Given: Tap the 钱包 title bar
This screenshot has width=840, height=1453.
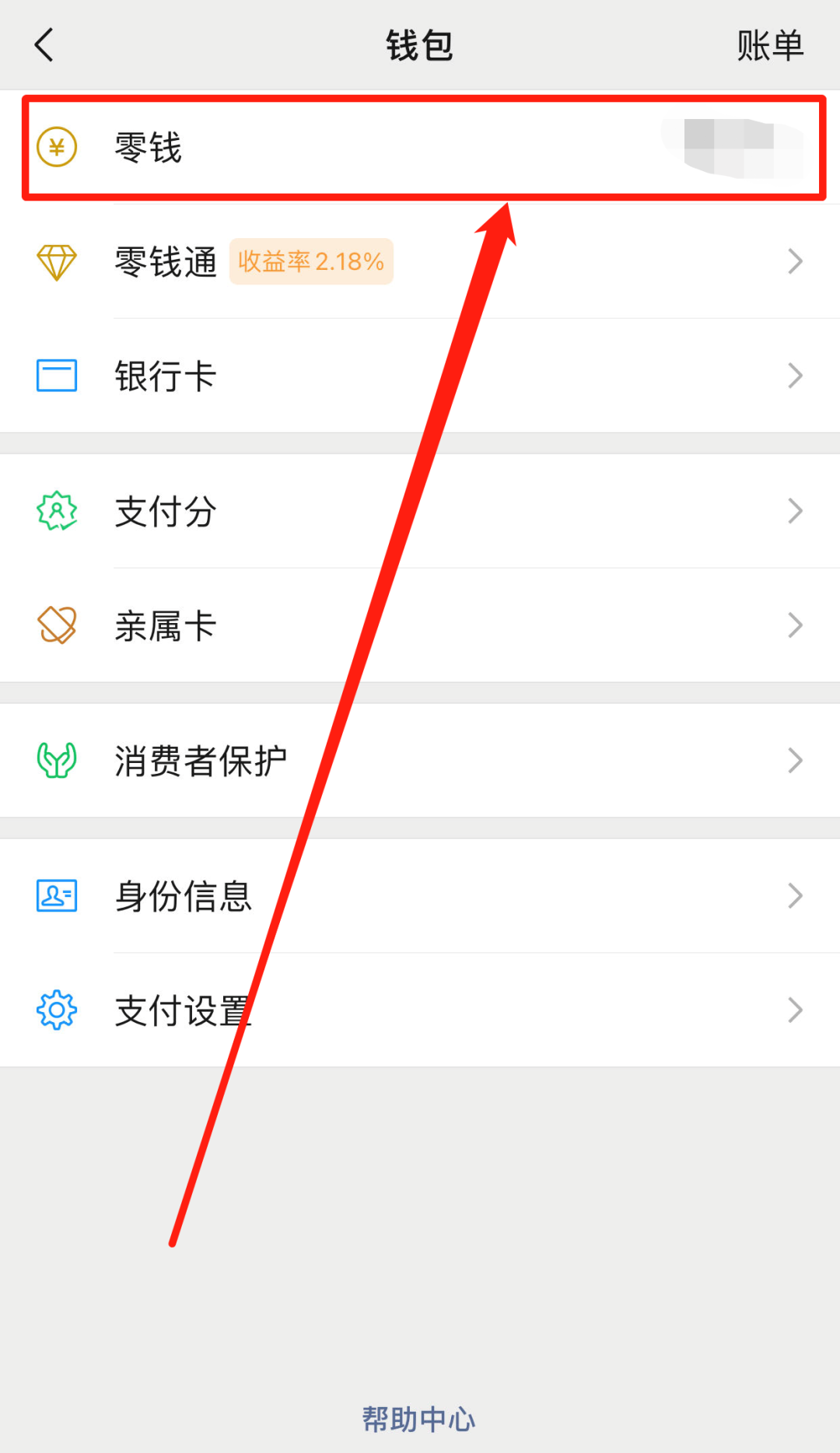Looking at the screenshot, I should 418,45.
